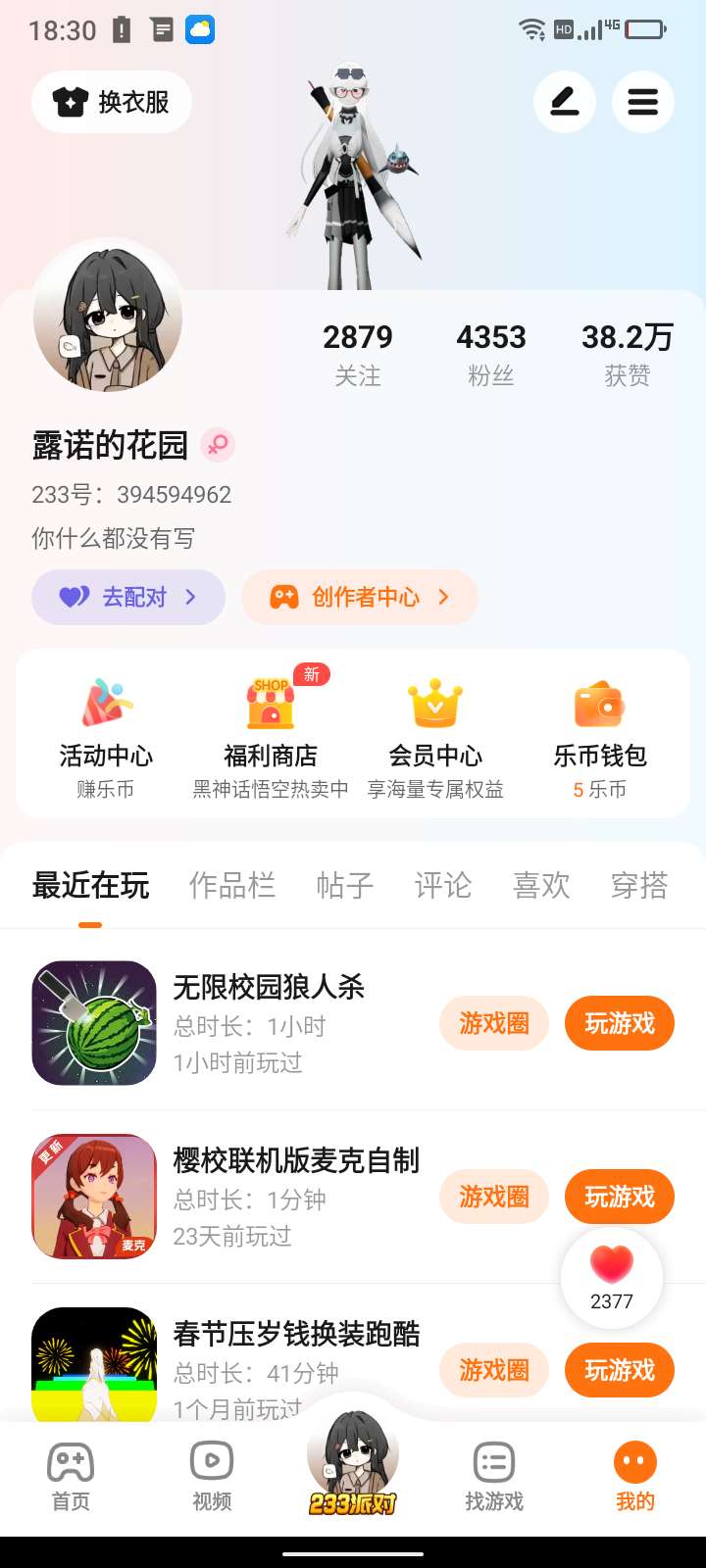Viewport: 706px width, 1568px height.
Task: Open 会员中心 membership center
Action: 435,735
